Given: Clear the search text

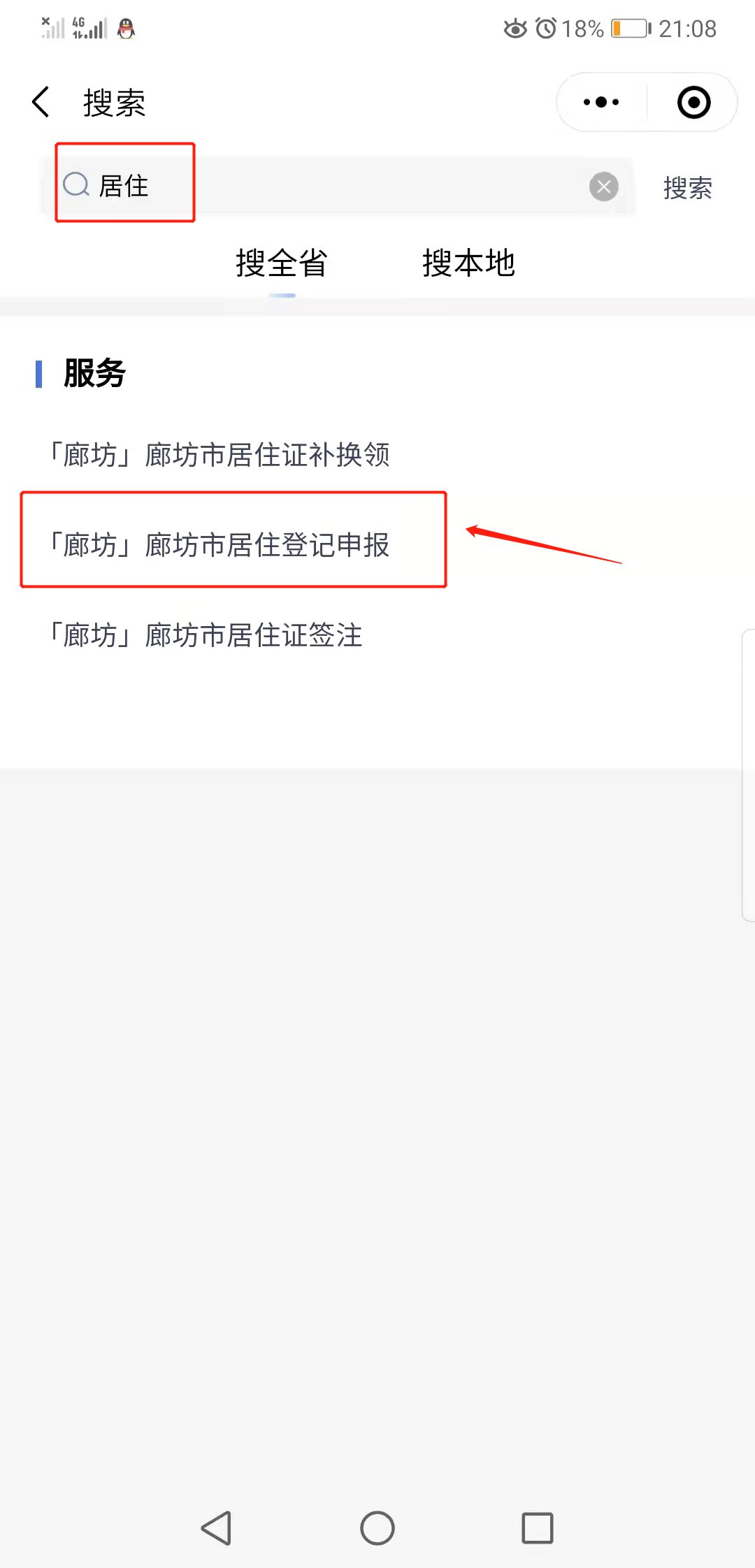Looking at the screenshot, I should [x=603, y=187].
